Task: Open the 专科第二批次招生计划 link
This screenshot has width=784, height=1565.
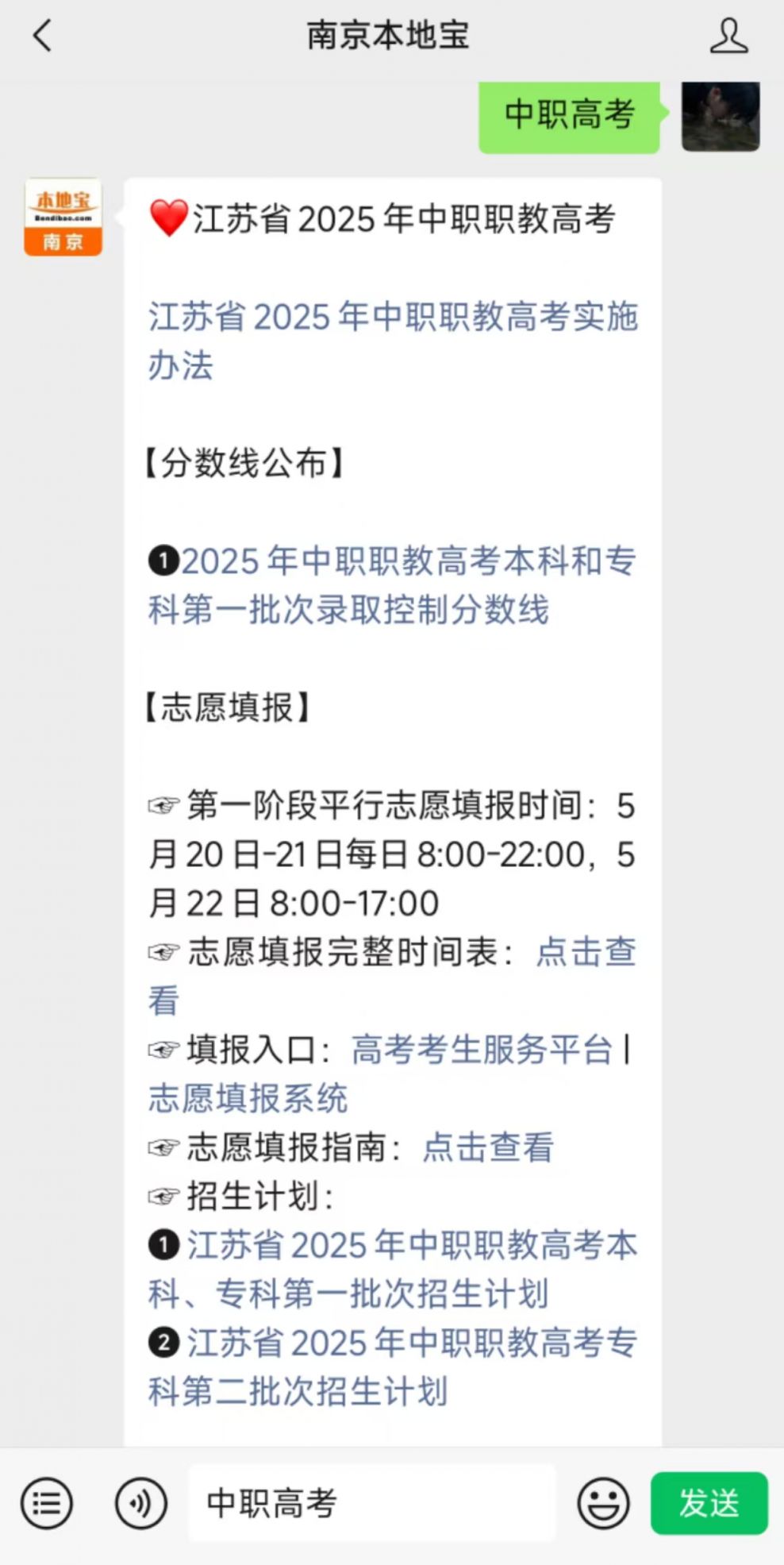Action: click(x=394, y=1367)
